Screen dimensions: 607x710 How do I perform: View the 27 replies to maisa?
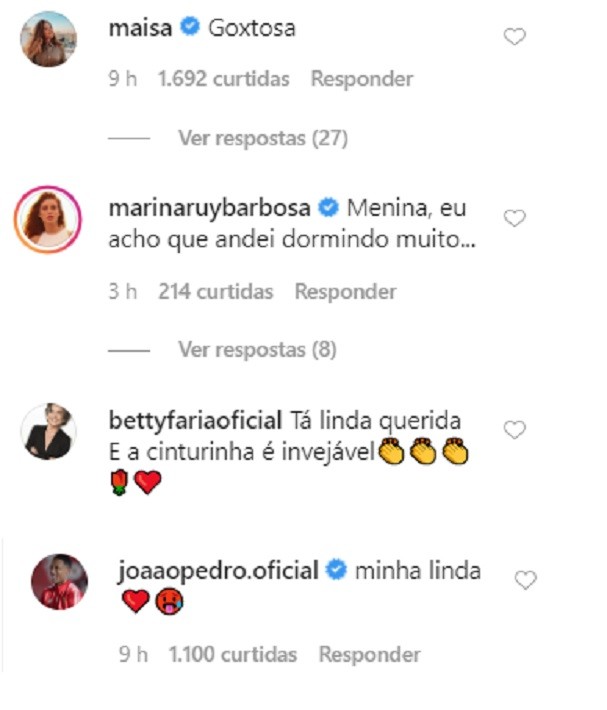pos(262,139)
